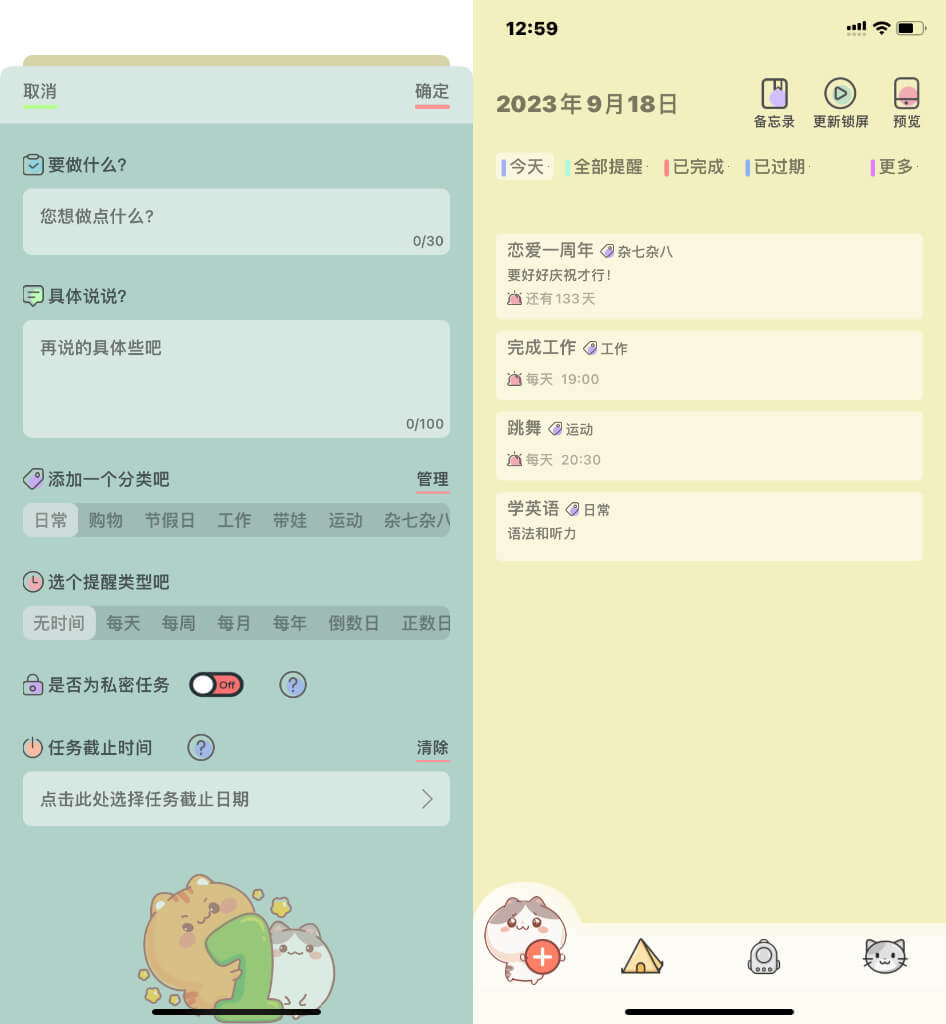Open the 点击此处选择任务截止日期 picker
This screenshot has width=946, height=1024.
[236, 799]
